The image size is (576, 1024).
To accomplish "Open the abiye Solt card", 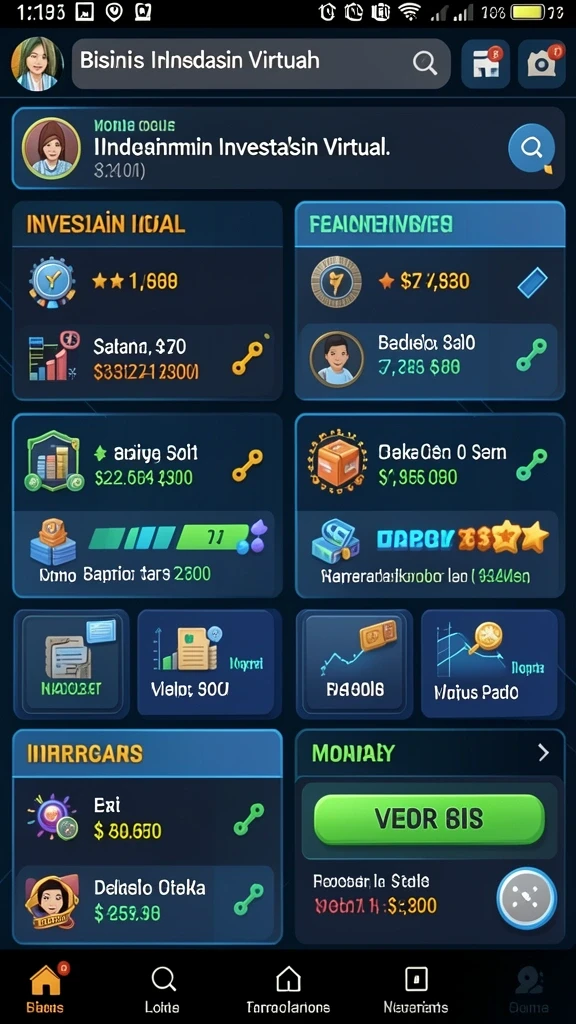I will (x=148, y=464).
